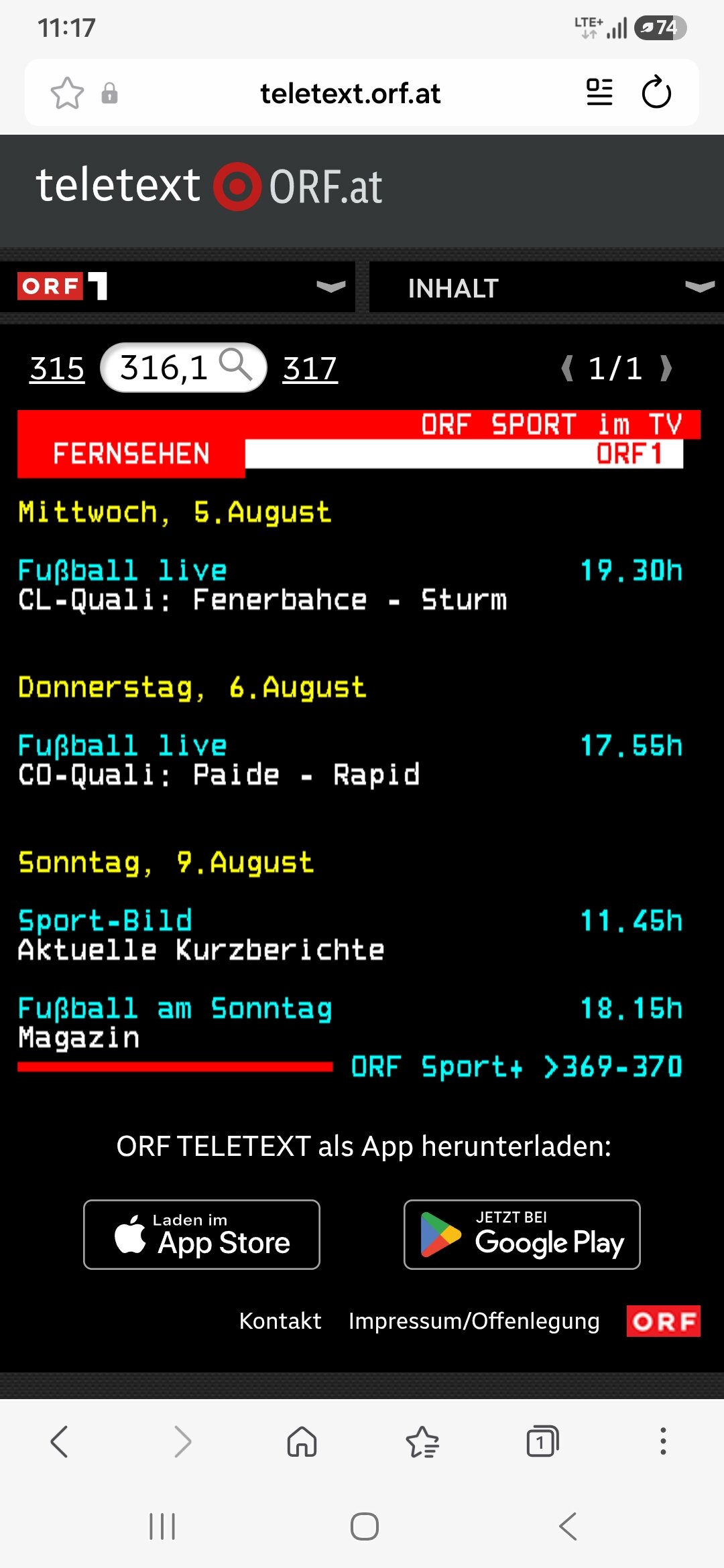Reload the teletext page
The width and height of the screenshot is (724, 1568).
(656, 92)
